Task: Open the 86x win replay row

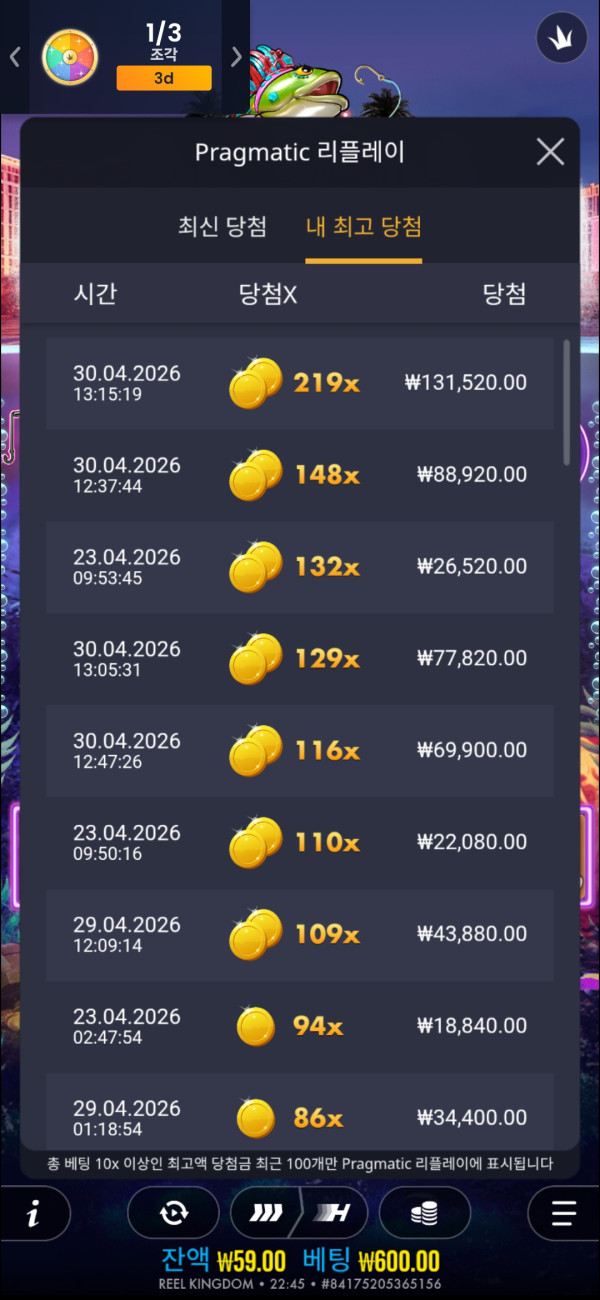Action: point(299,1115)
